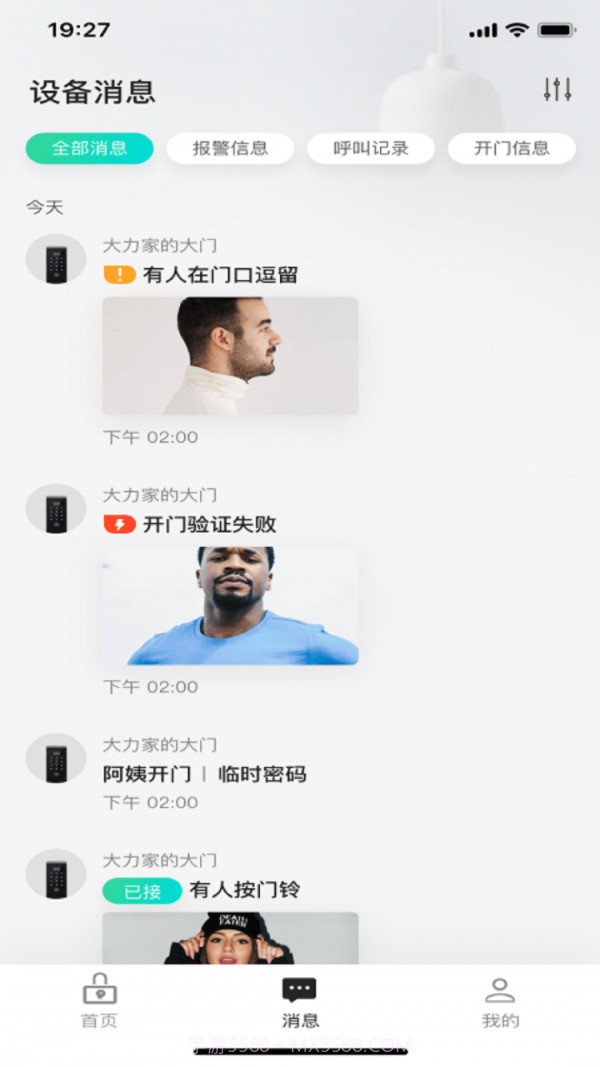Switch to the 开门信息 chip

(x=511, y=148)
